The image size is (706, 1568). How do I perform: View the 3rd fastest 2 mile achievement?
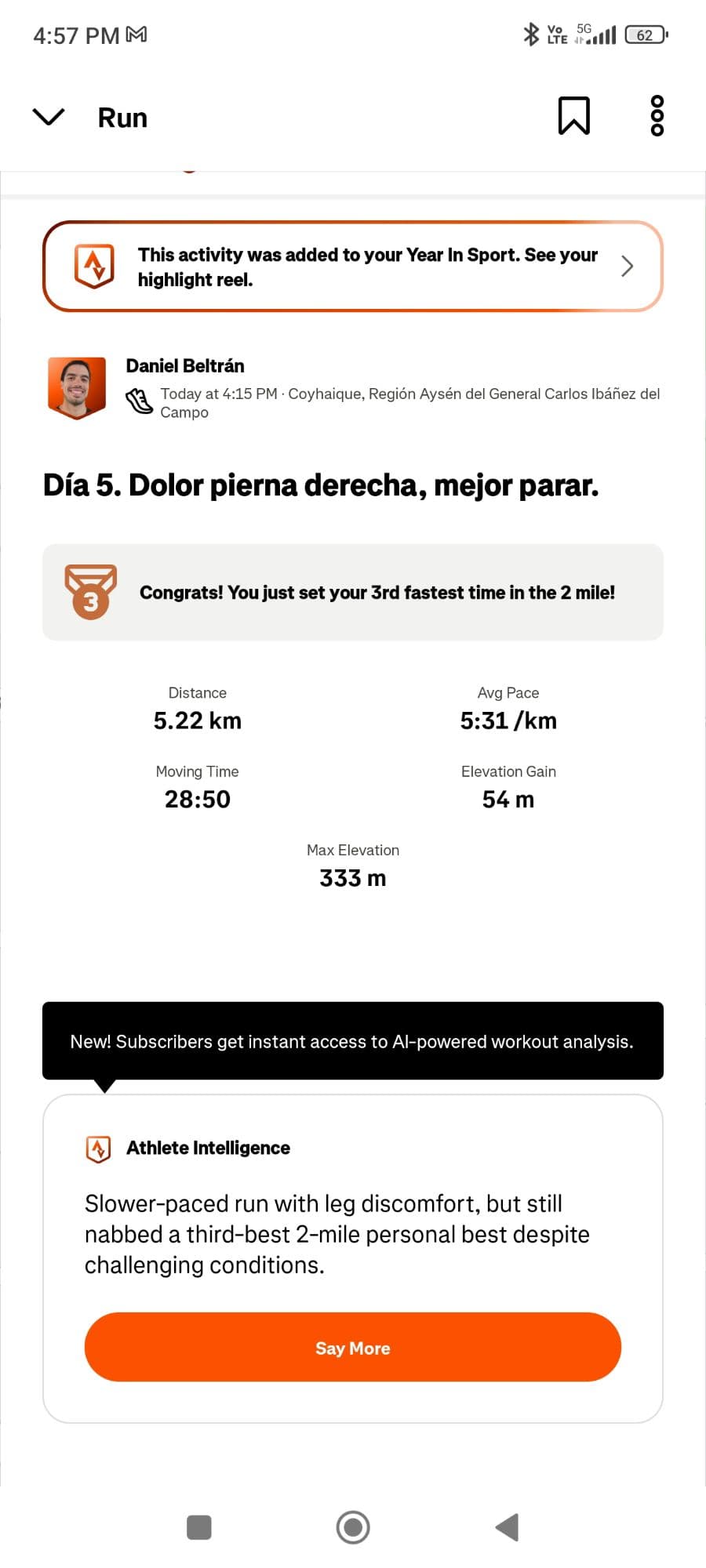353,593
